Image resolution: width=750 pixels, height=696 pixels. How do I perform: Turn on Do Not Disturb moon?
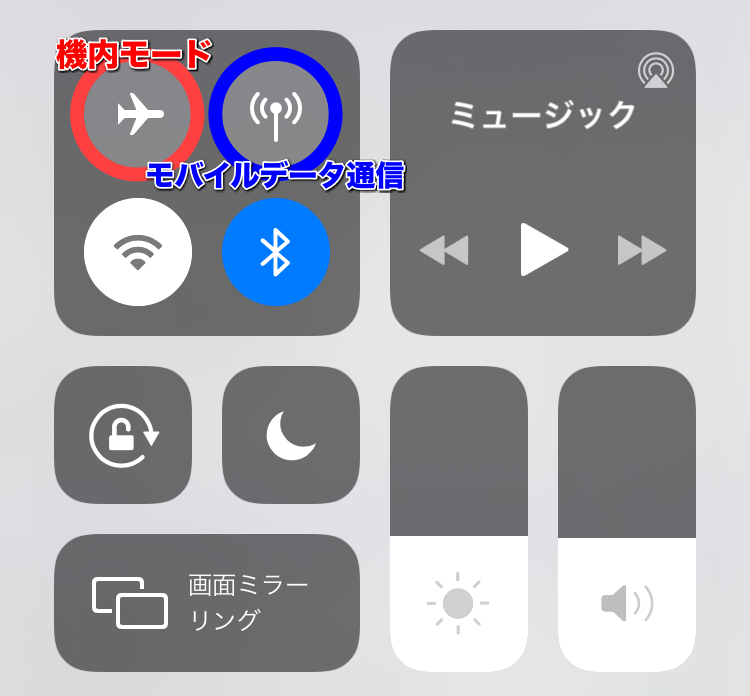tap(290, 435)
